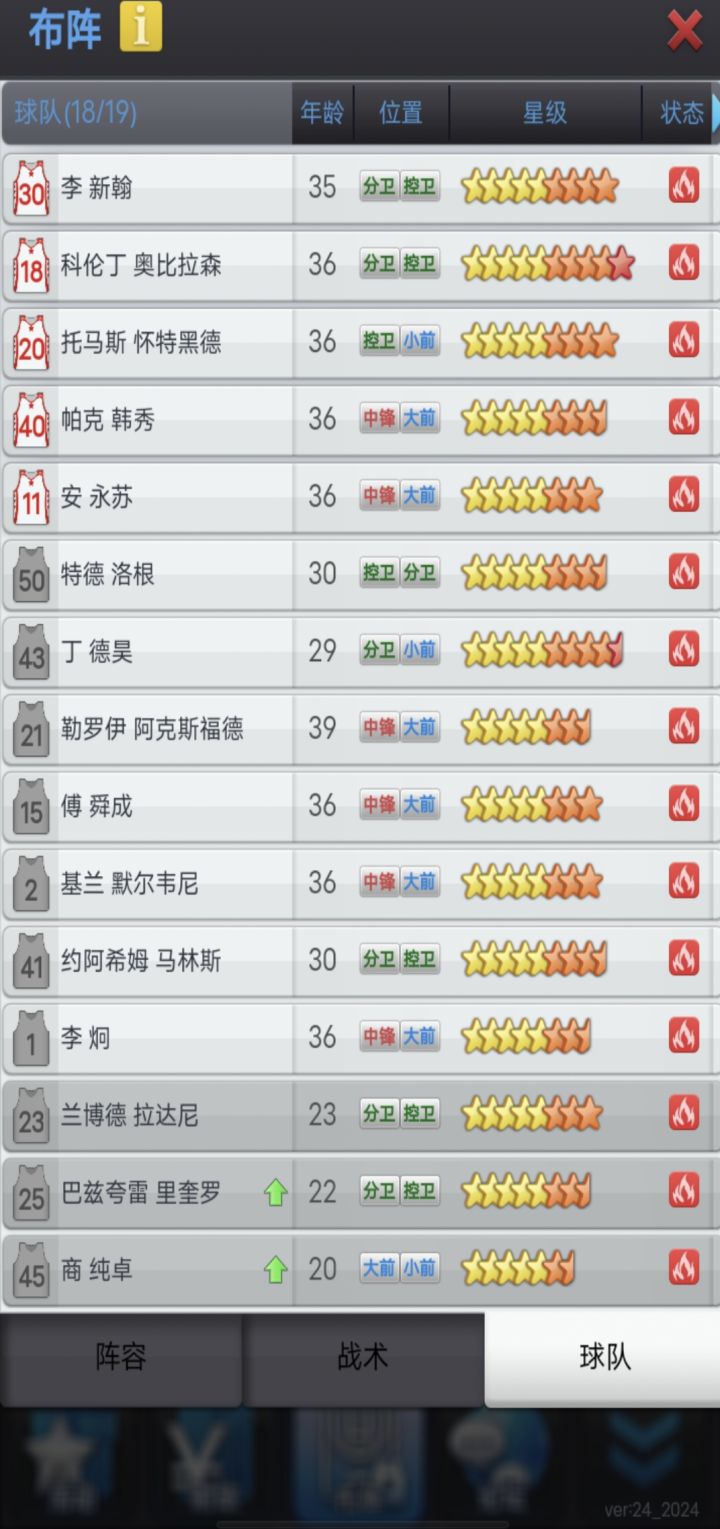Image resolution: width=720 pixels, height=1529 pixels.
Task: Switch to the 阵容 tab
Action: 120,1358
